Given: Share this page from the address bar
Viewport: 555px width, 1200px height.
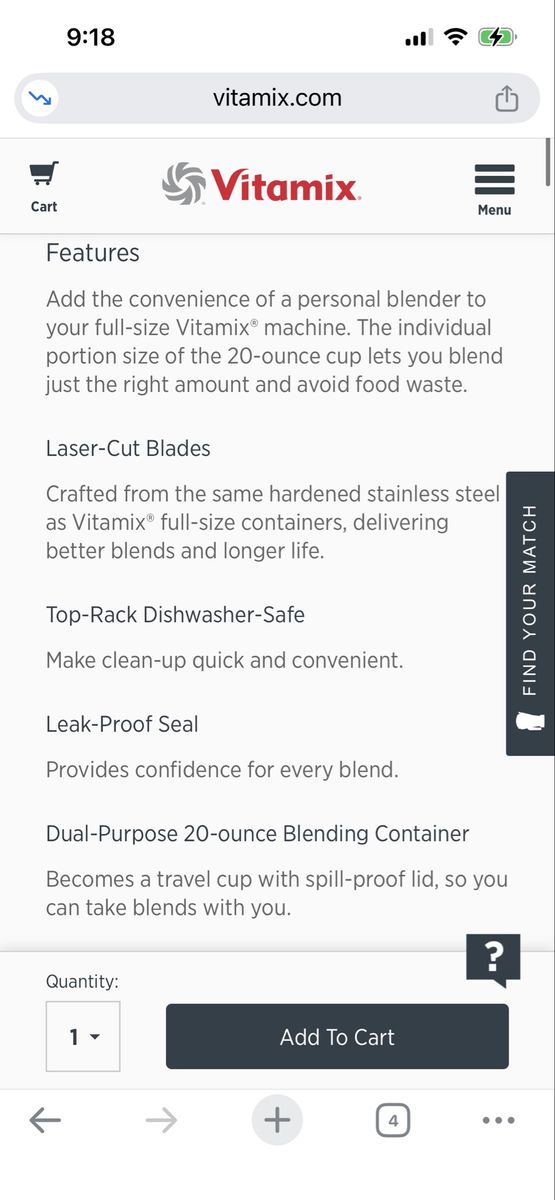Looking at the screenshot, I should (507, 98).
